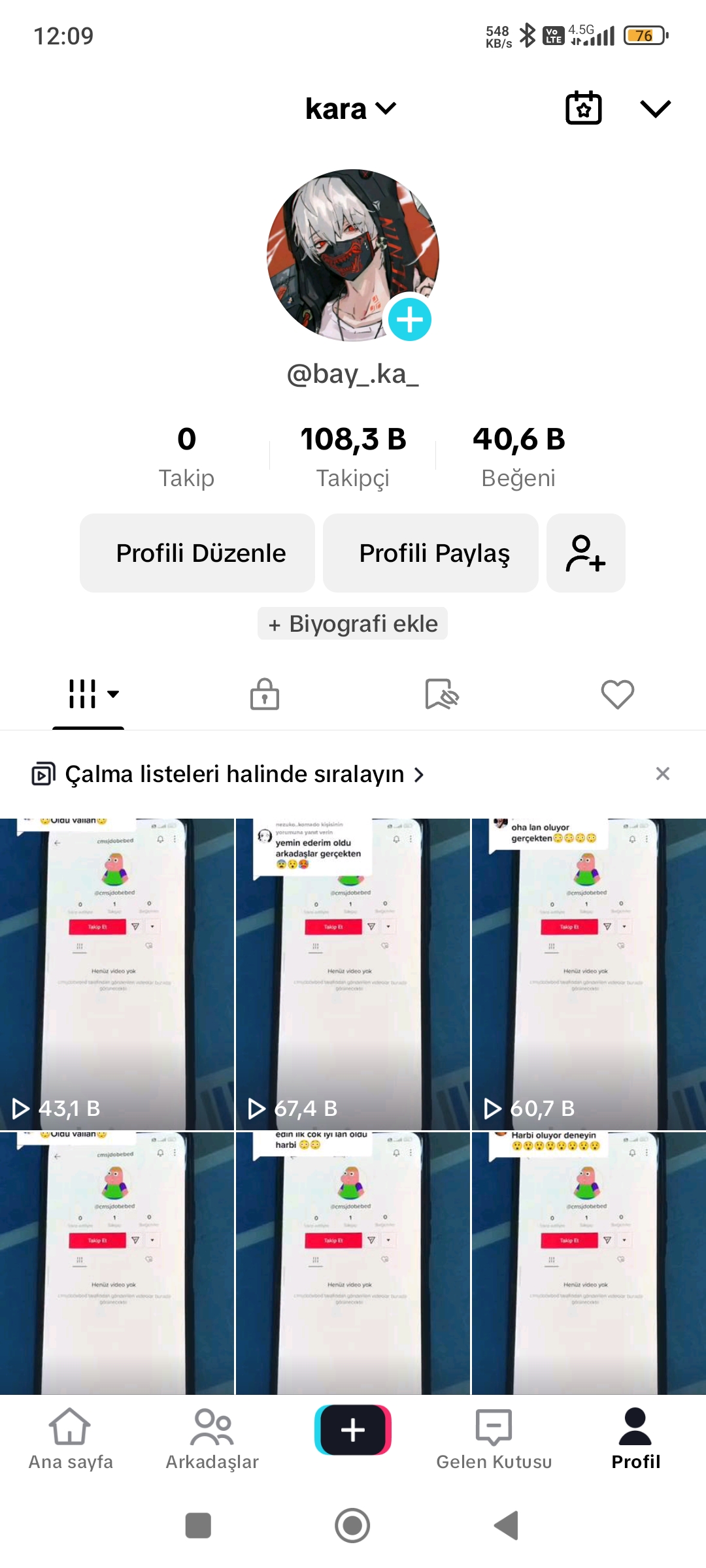The height and width of the screenshot is (1568, 706).
Task: Switch to Arkadaşlar tab
Action: click(x=212, y=1439)
